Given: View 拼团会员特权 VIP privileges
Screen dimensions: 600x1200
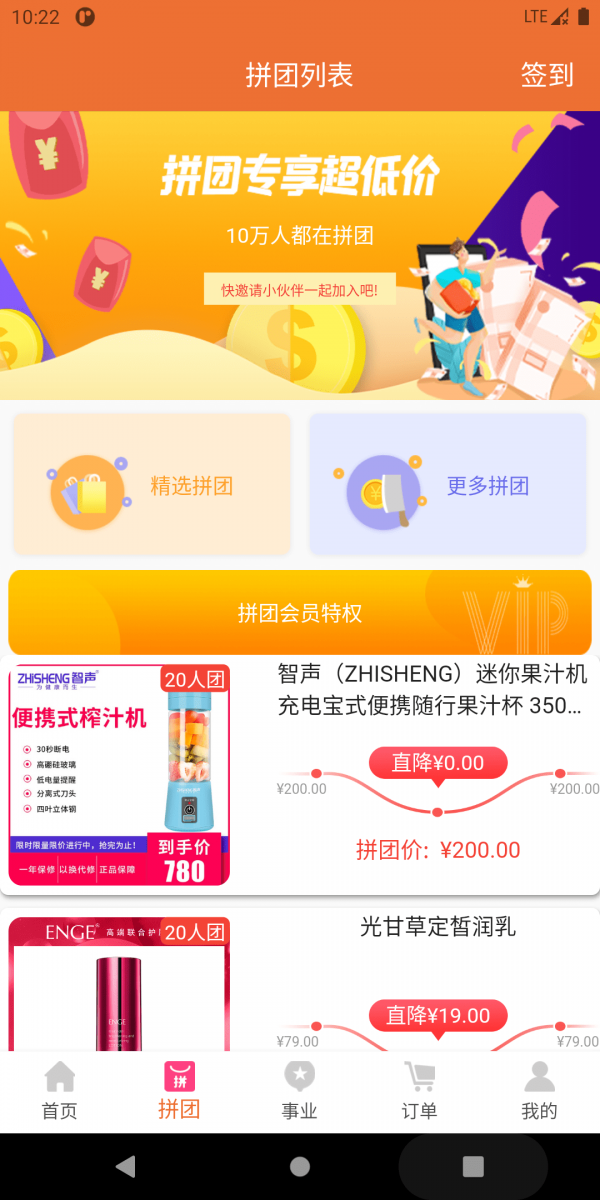Looking at the screenshot, I should pos(300,613).
